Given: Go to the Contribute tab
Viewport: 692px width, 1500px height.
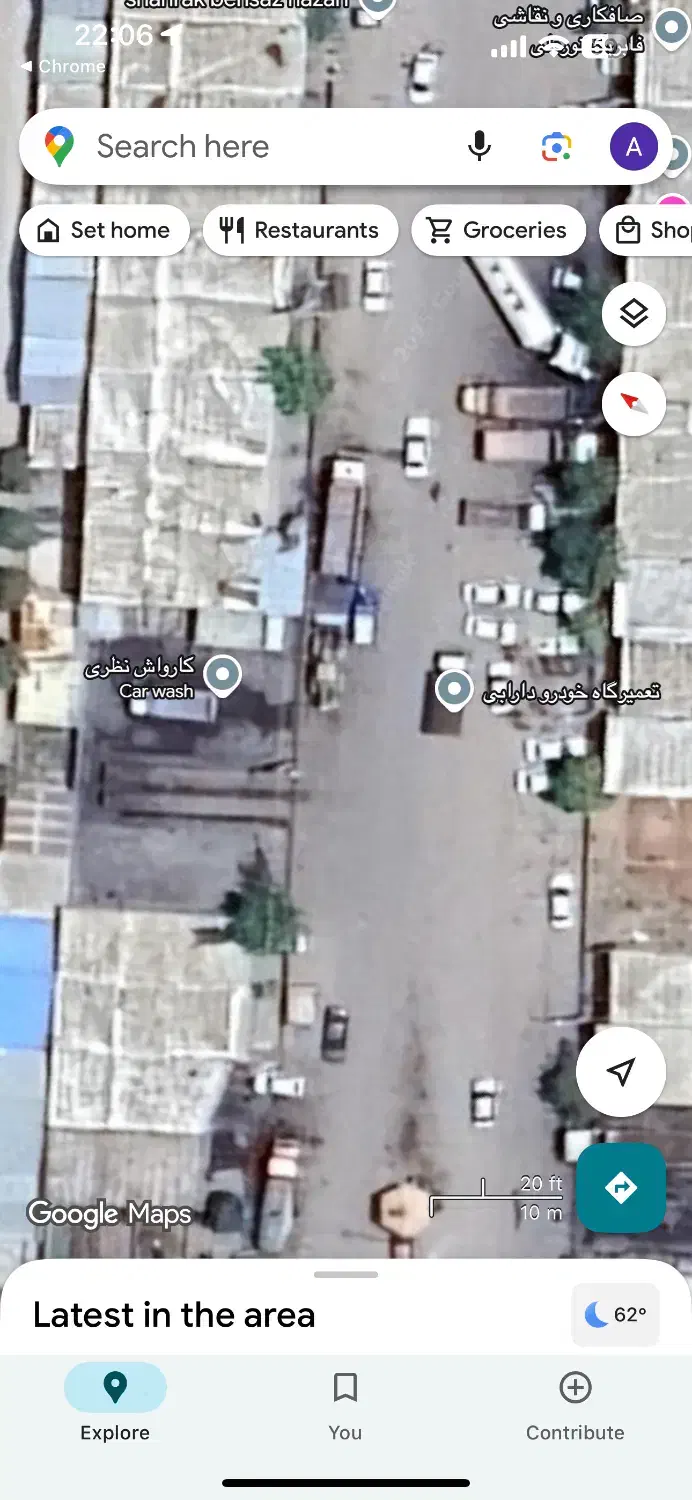Looking at the screenshot, I should point(575,1405).
